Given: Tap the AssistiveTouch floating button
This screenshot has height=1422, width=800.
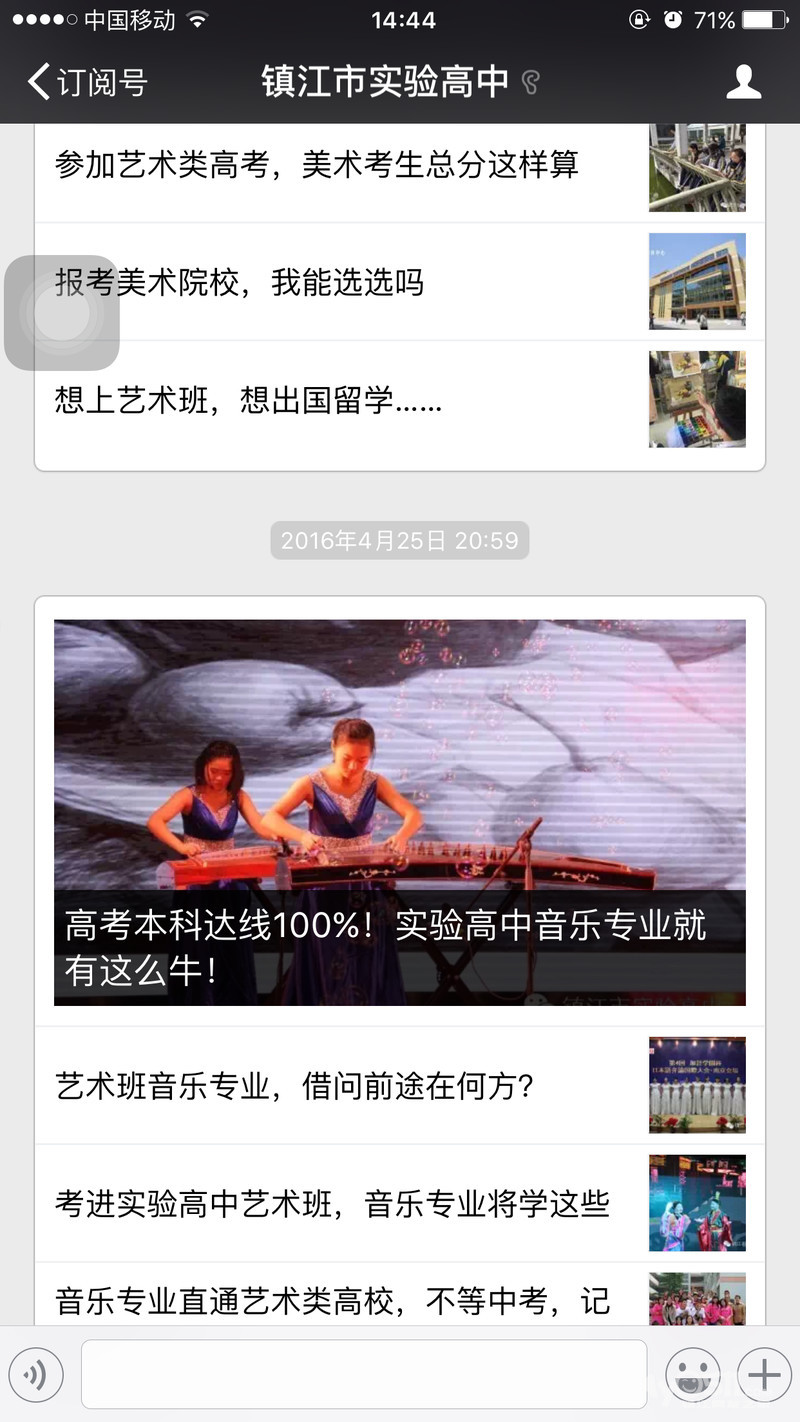Looking at the screenshot, I should (62, 313).
